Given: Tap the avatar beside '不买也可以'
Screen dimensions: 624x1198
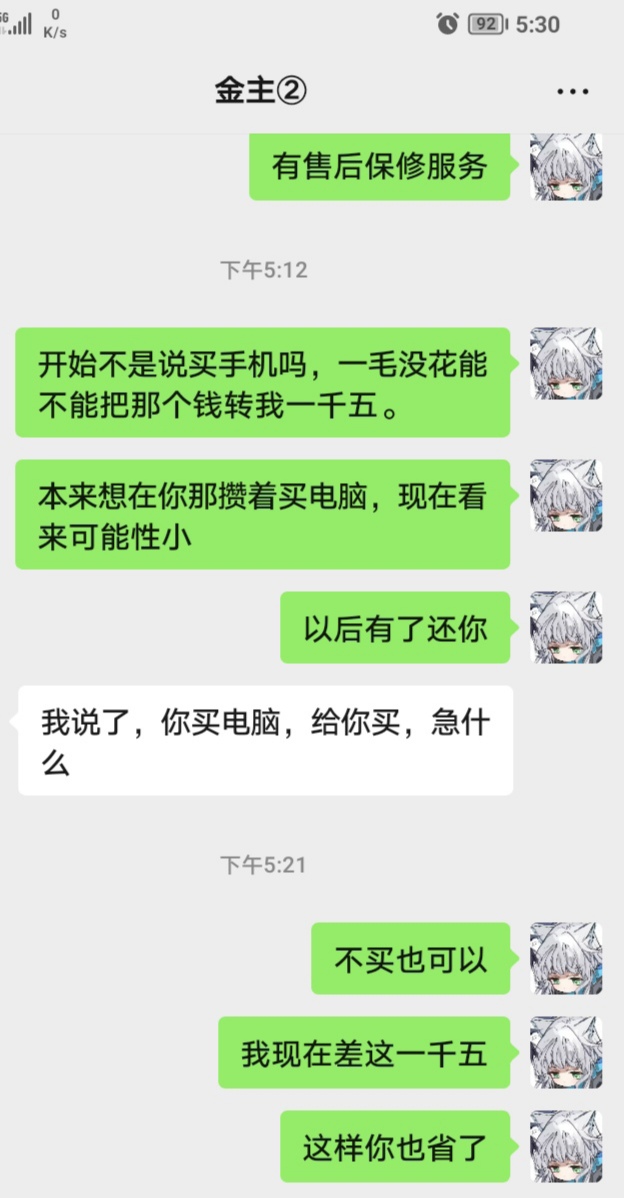Looking at the screenshot, I should (x=566, y=958).
